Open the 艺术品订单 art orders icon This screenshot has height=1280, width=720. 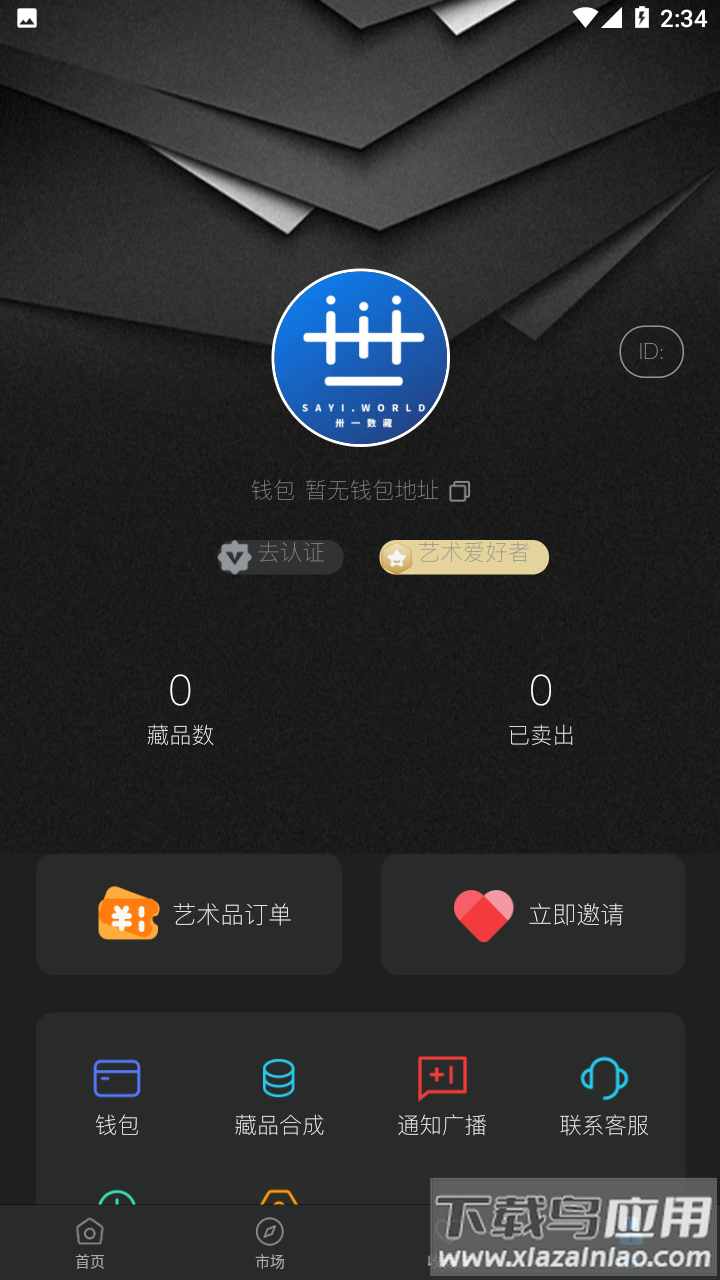(x=128, y=914)
